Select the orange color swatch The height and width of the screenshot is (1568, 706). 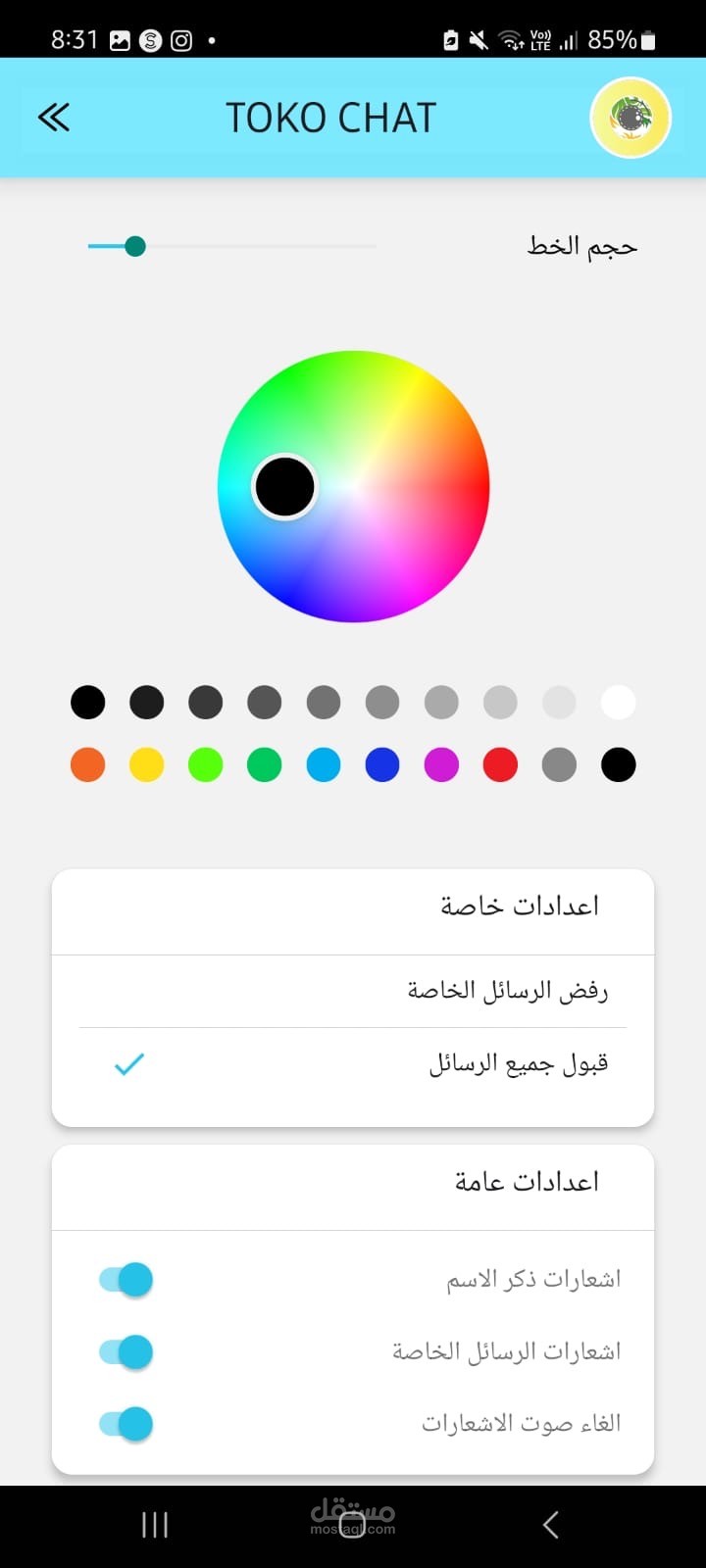88,764
